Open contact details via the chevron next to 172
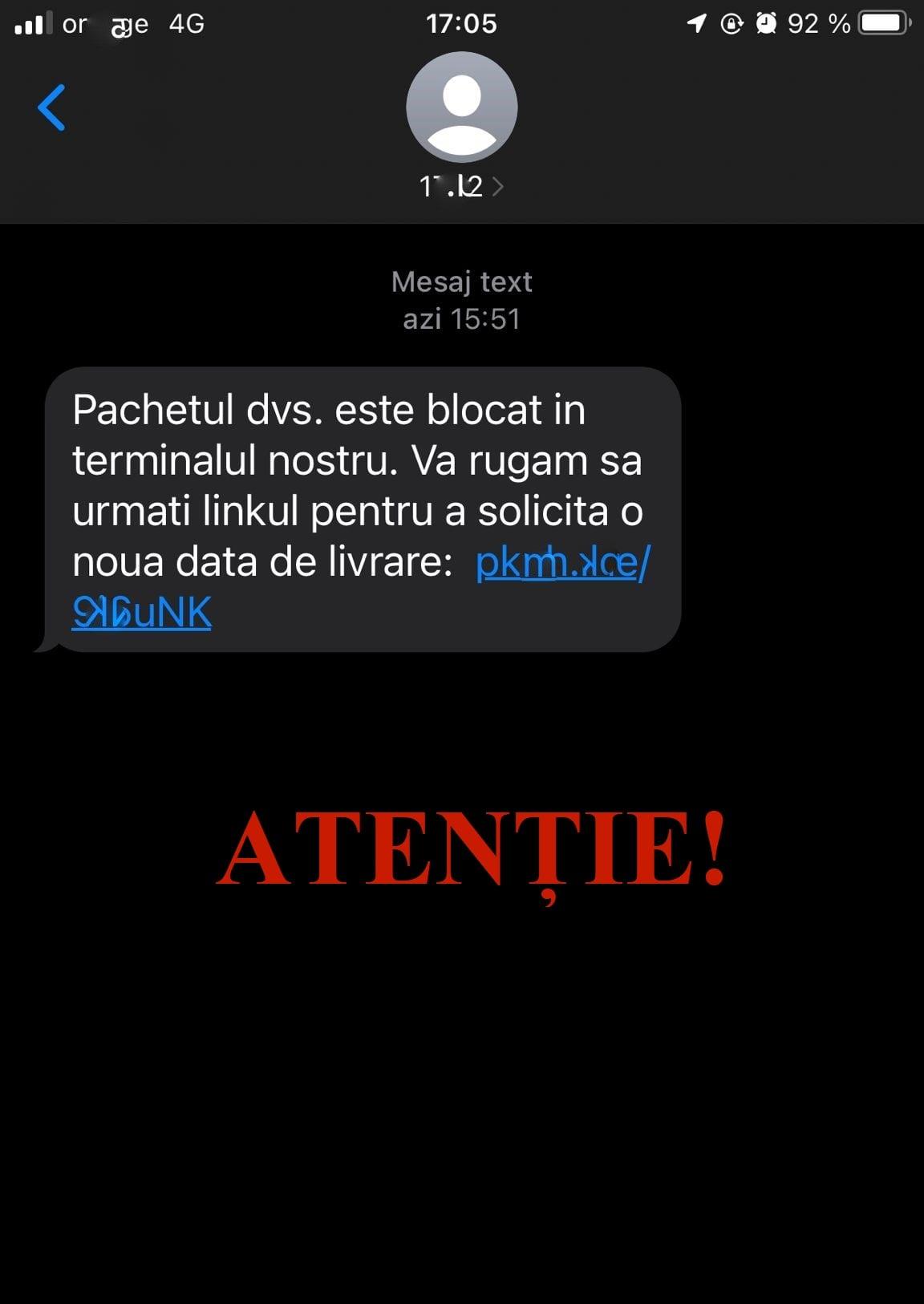924x1304 pixels. click(499, 186)
